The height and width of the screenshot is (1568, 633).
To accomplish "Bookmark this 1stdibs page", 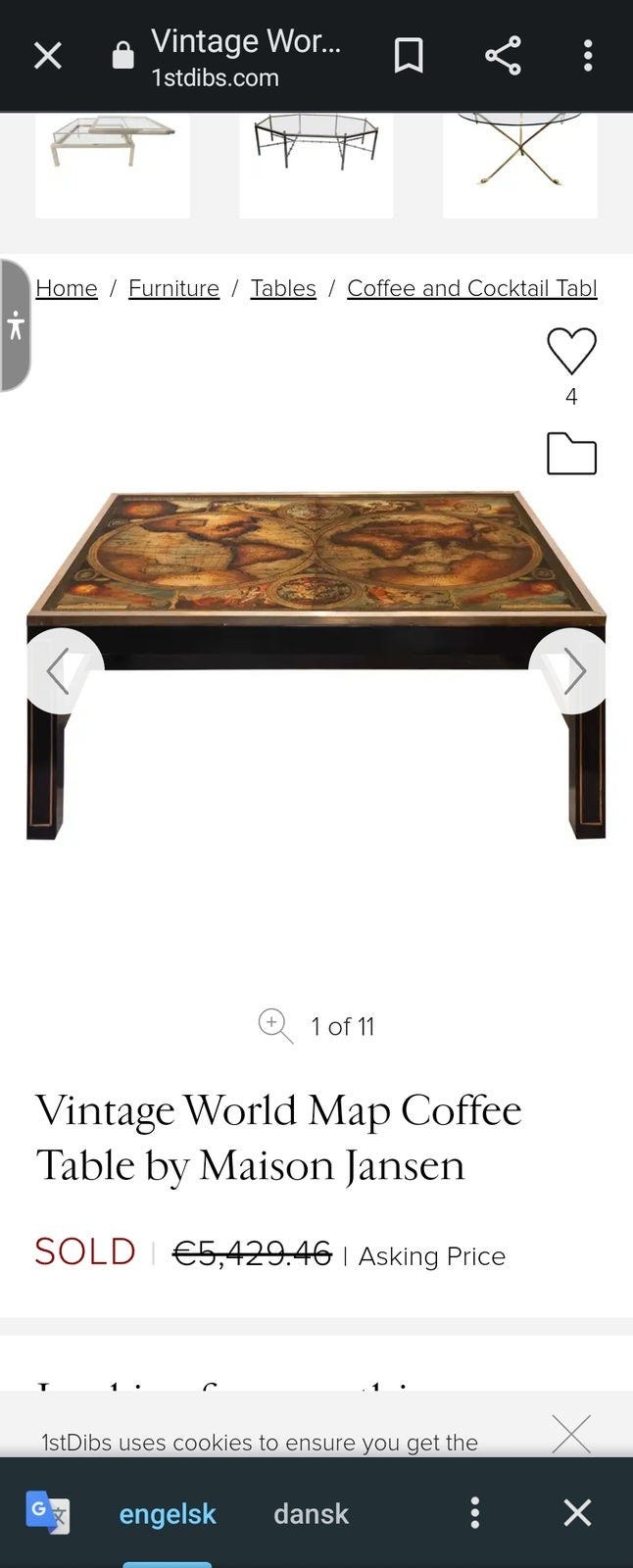I will point(409,56).
